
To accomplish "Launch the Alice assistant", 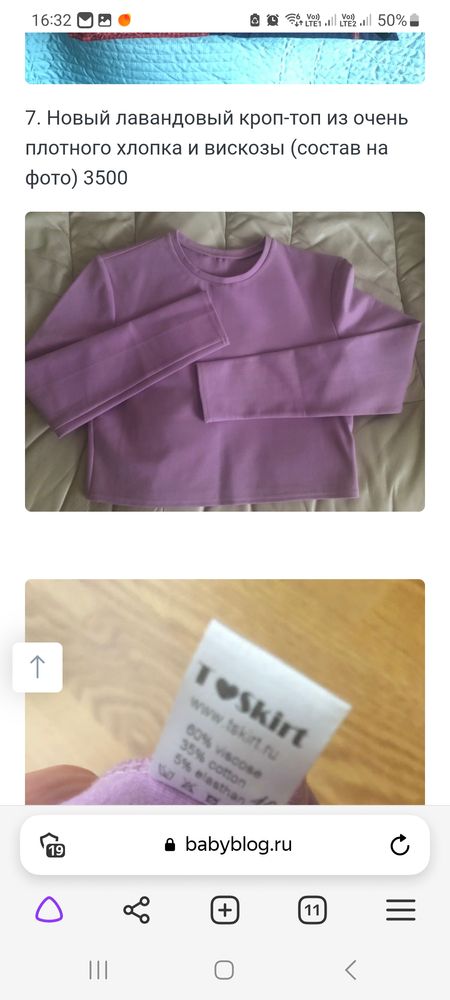I will [49, 909].
